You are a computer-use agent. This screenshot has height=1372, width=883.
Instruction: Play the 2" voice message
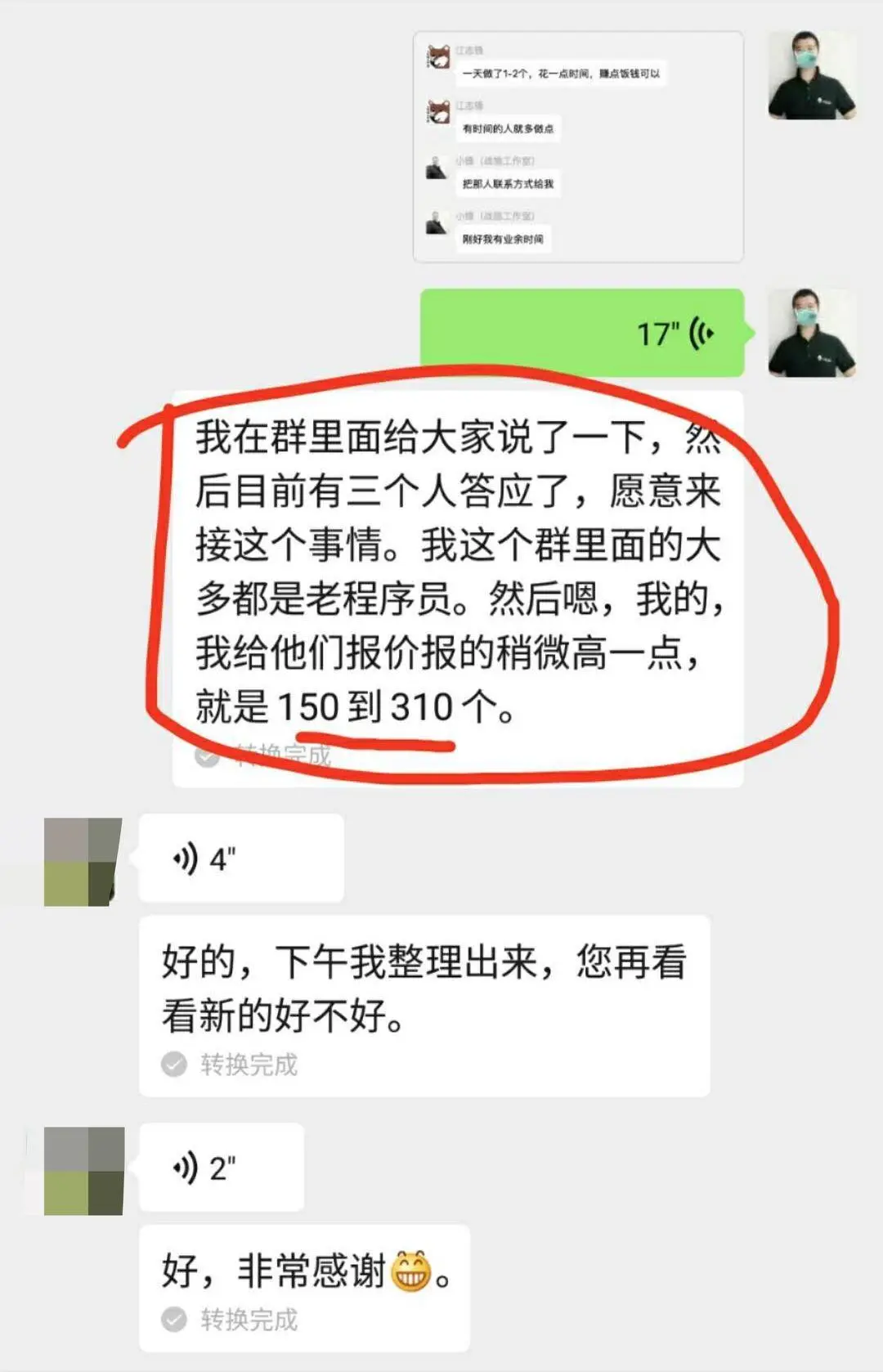tap(221, 1168)
